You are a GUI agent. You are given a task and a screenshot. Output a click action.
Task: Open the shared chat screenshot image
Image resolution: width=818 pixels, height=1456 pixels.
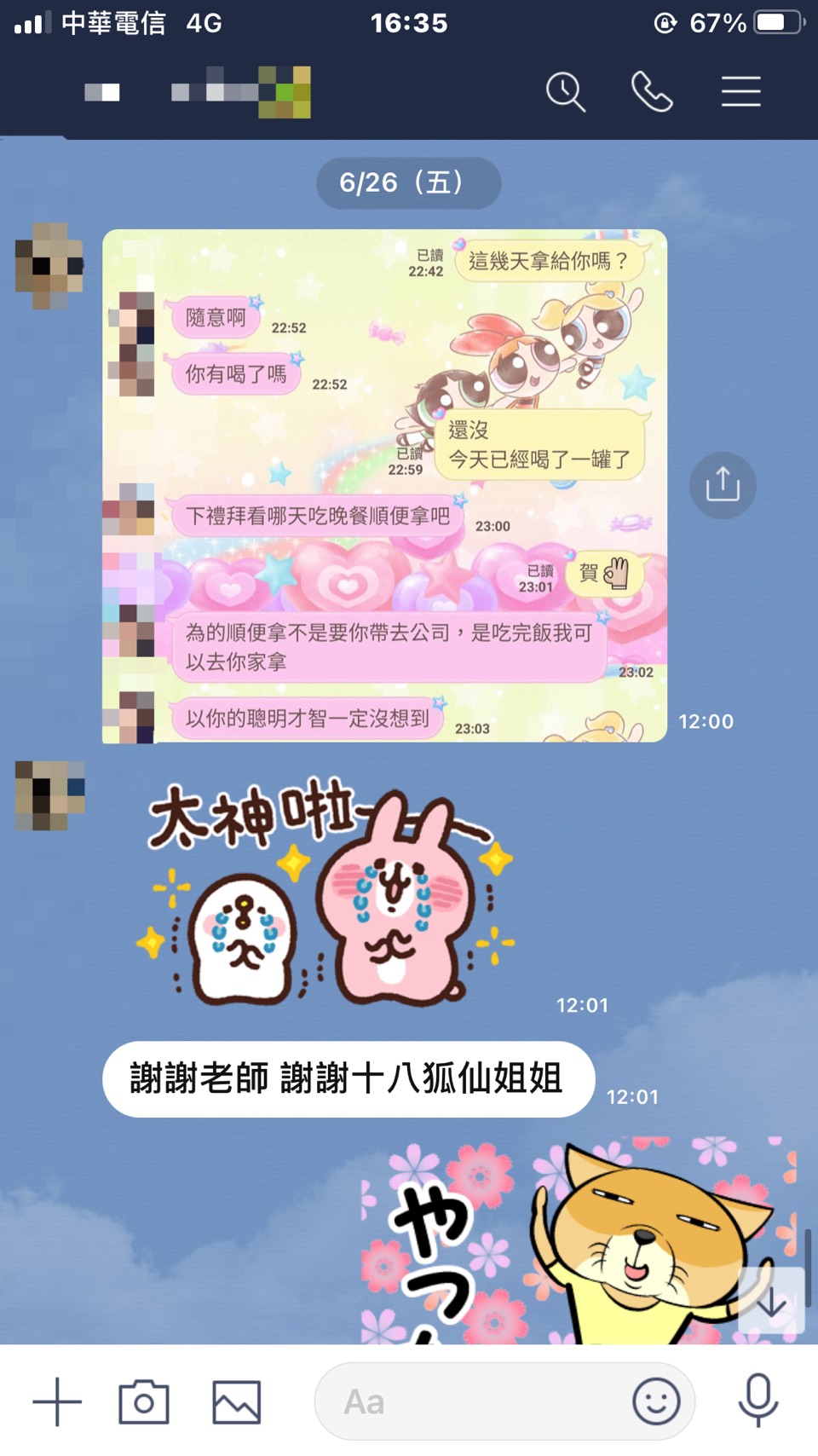pos(384,485)
